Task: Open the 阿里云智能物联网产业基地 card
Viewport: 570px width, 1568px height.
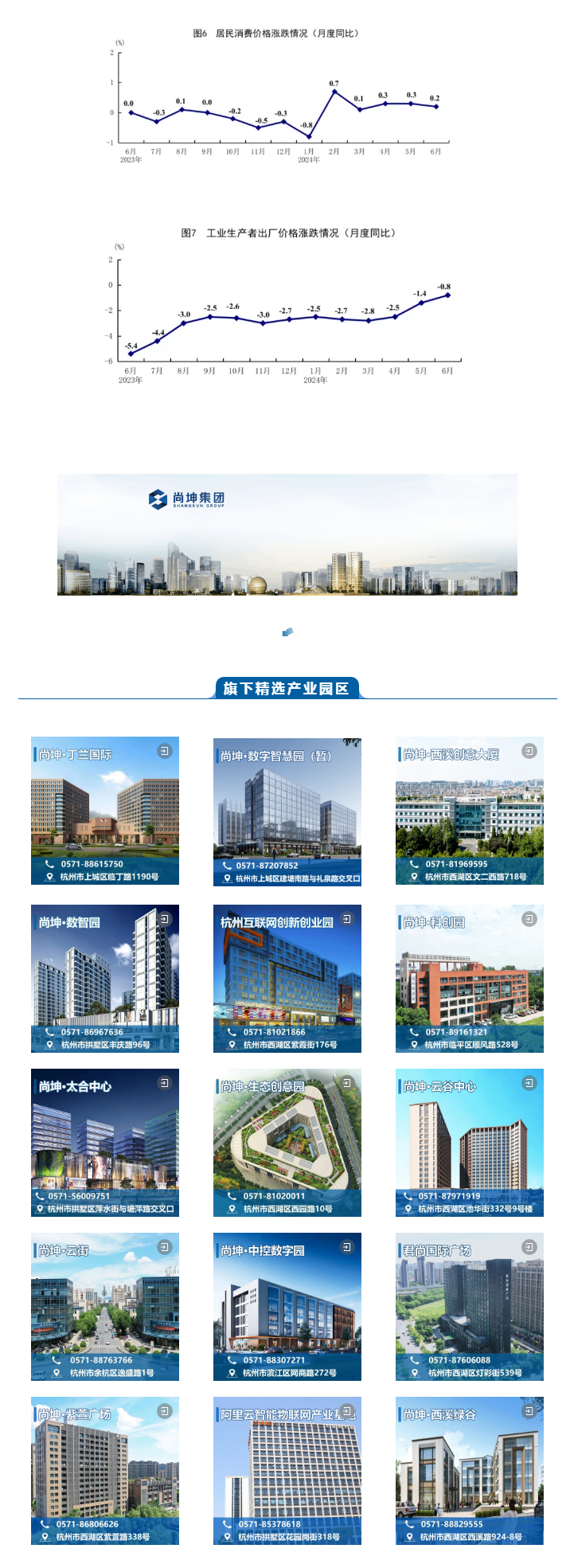Action: click(x=287, y=1470)
